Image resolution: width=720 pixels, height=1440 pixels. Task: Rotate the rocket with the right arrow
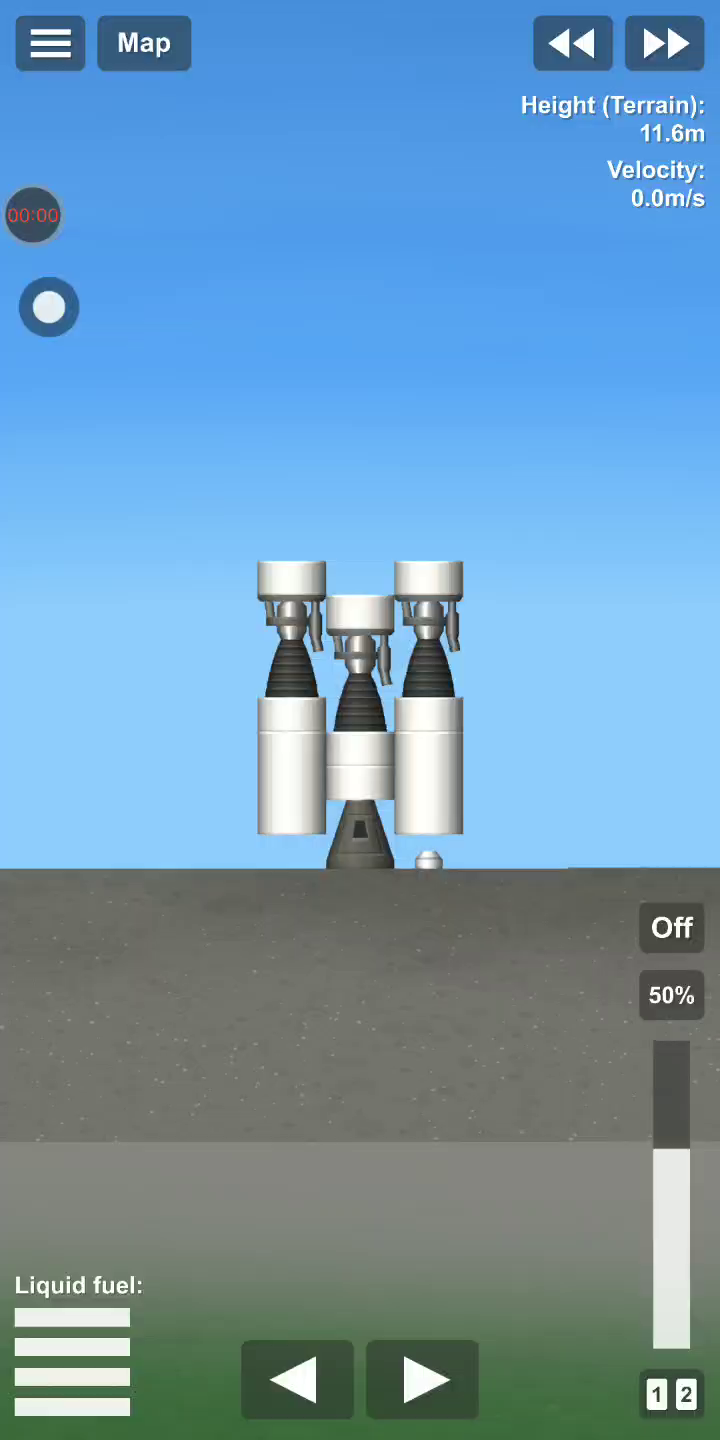[423, 1379]
